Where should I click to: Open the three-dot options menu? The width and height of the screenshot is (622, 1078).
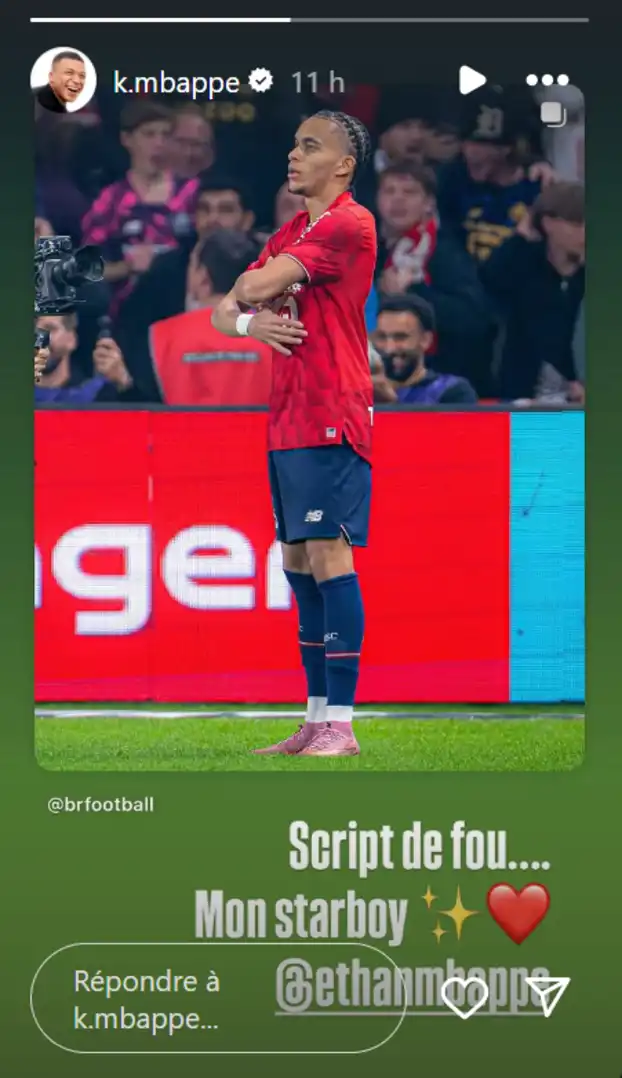coord(547,81)
